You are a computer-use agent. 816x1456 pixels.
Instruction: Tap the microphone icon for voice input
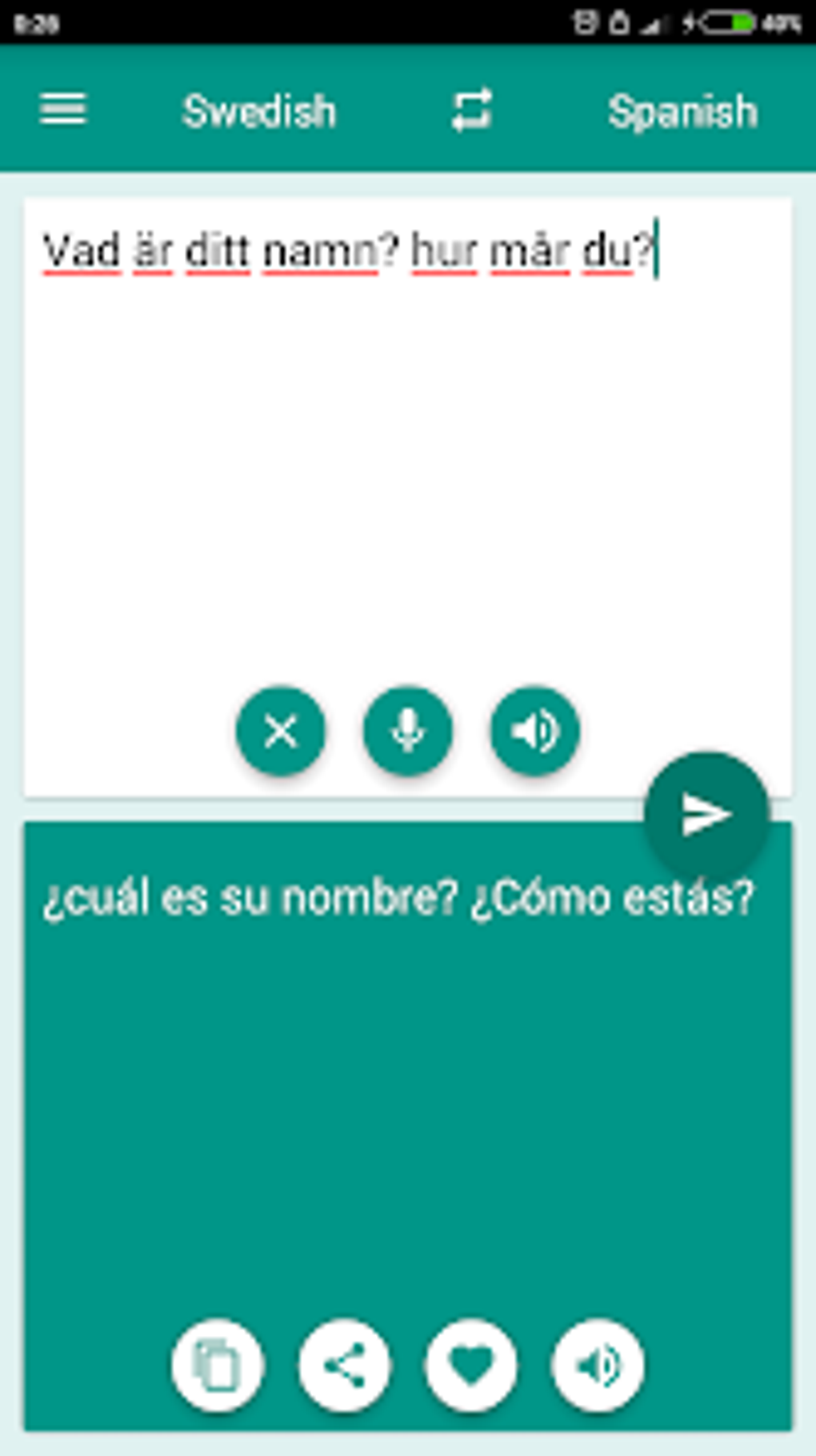click(x=406, y=731)
